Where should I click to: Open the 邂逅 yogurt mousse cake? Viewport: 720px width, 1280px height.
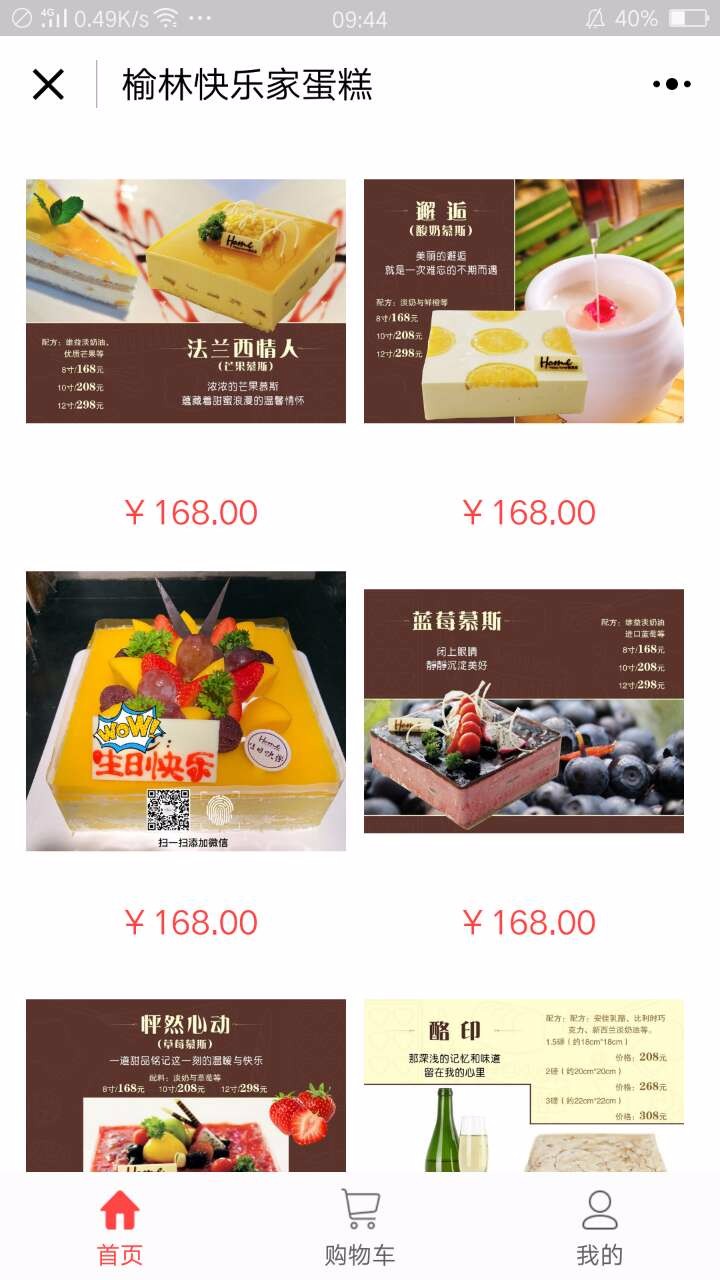(x=524, y=301)
